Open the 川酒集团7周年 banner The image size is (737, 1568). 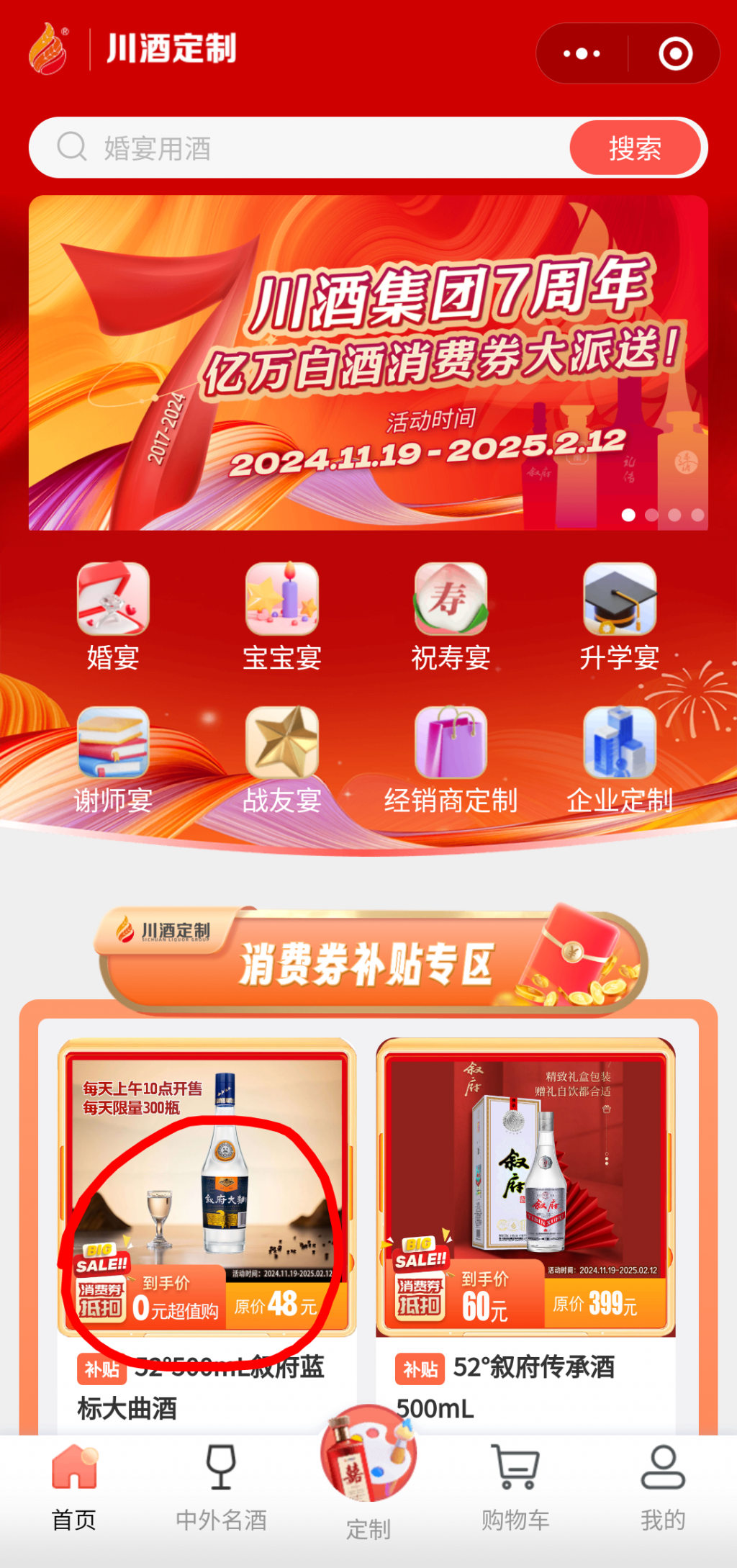tap(368, 363)
